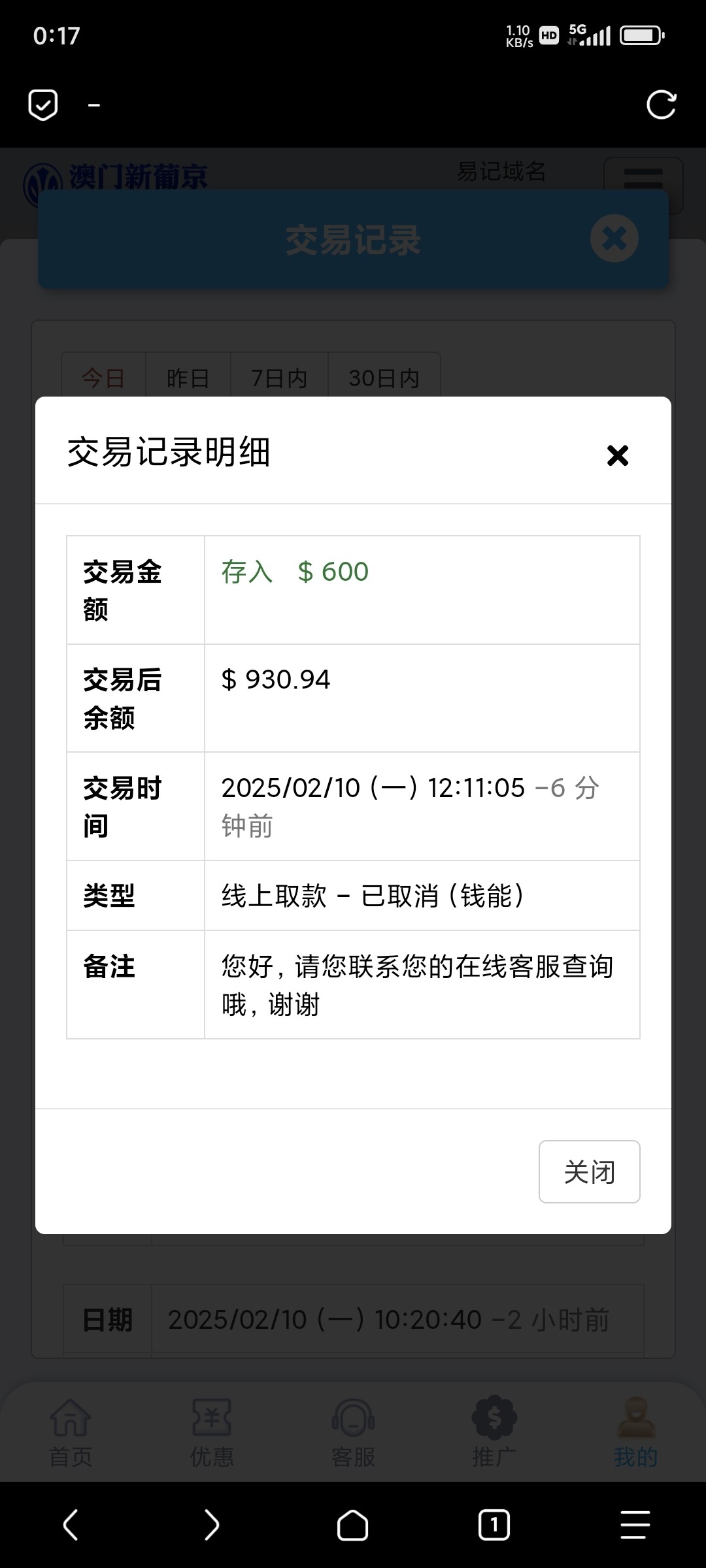Open the browser menu icon
This screenshot has width=706, height=1568.
click(633, 1526)
